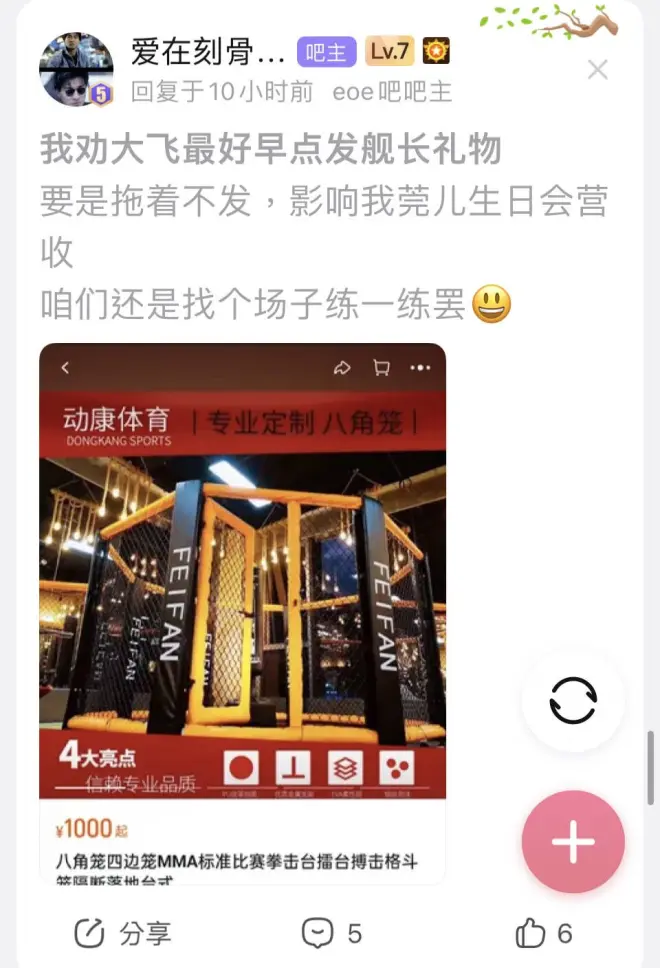Image resolution: width=660 pixels, height=968 pixels.
Task: Tap the circular refresh button
Action: tap(573, 701)
